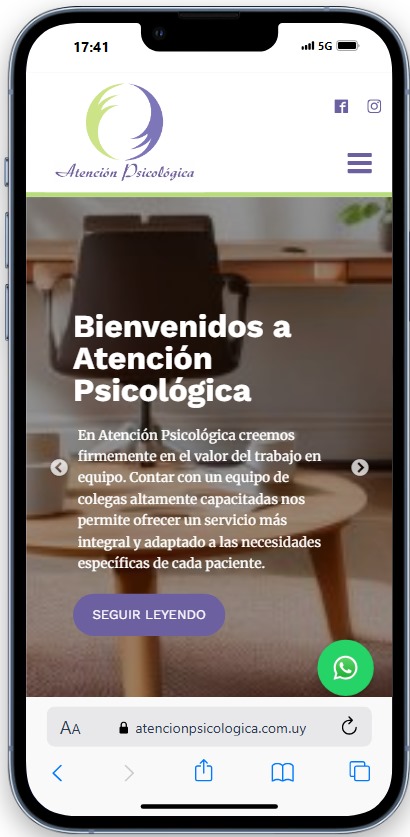The image size is (410, 837).
Task: Go to the previous slide
Action: click(x=59, y=468)
